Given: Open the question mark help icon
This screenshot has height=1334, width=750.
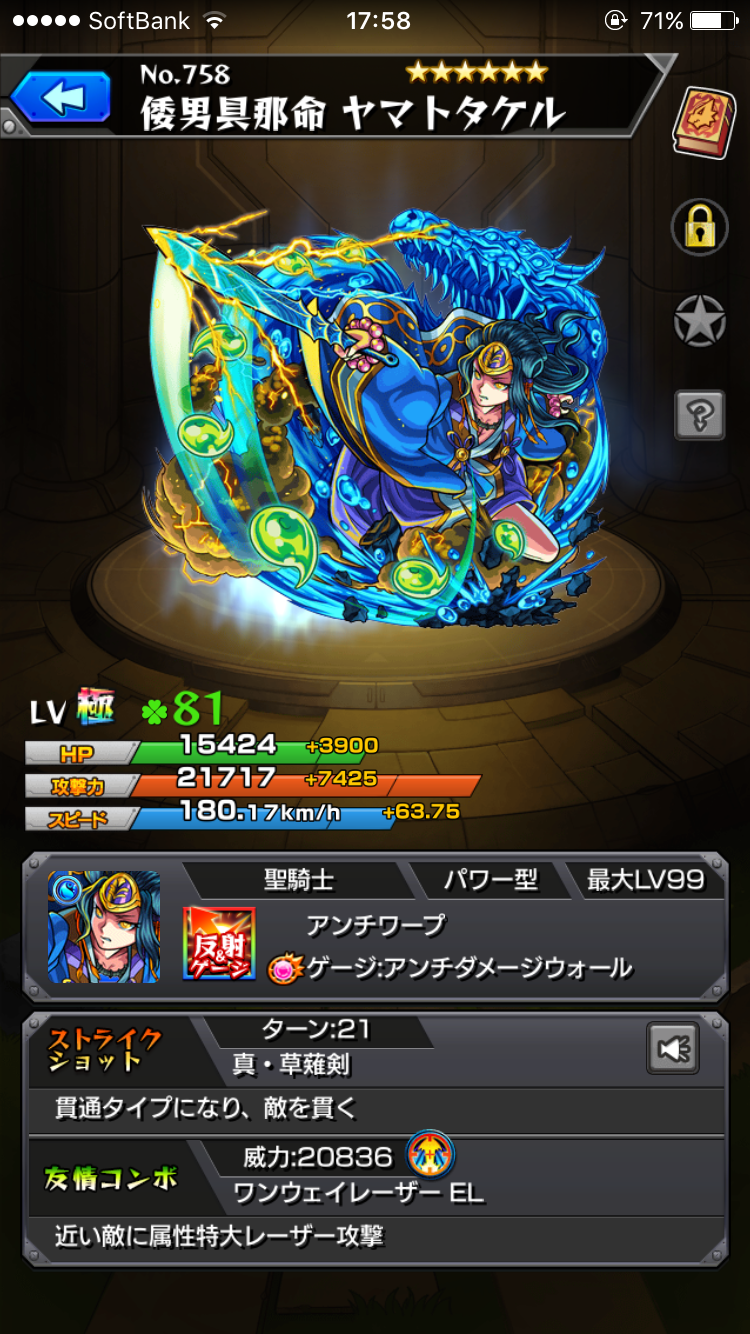Looking at the screenshot, I should pyautogui.click(x=699, y=413).
